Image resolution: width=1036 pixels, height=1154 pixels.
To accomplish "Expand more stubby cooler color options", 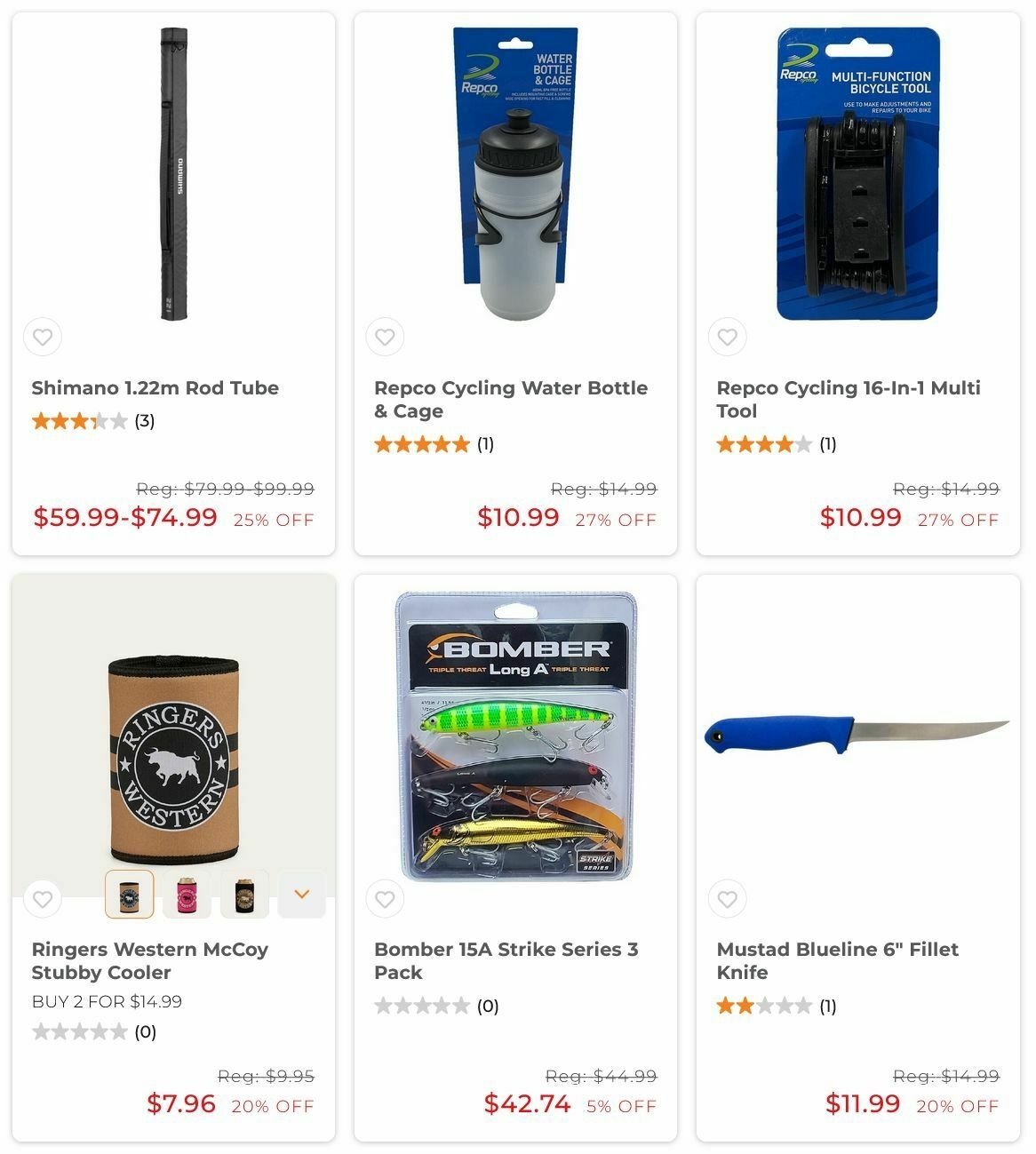I will tap(301, 894).
